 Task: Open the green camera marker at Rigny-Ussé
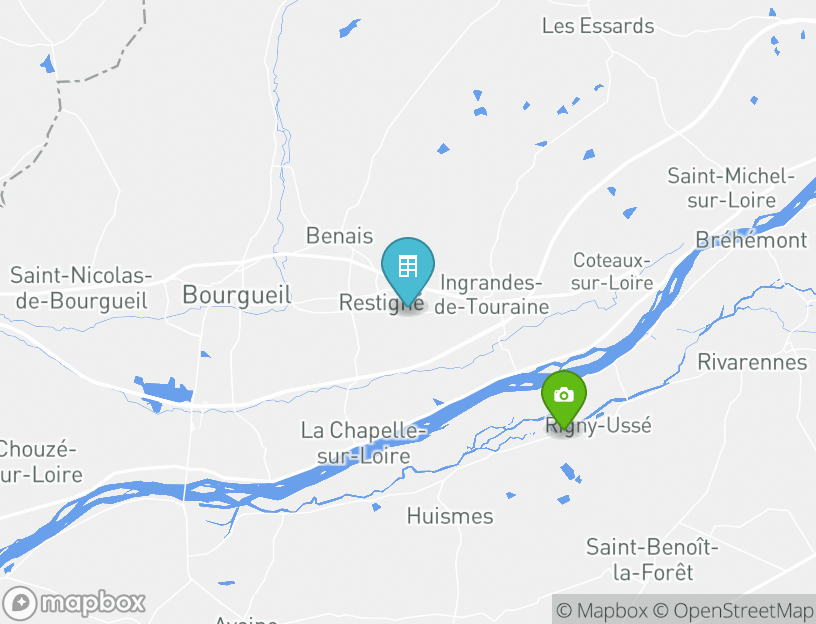point(564,396)
